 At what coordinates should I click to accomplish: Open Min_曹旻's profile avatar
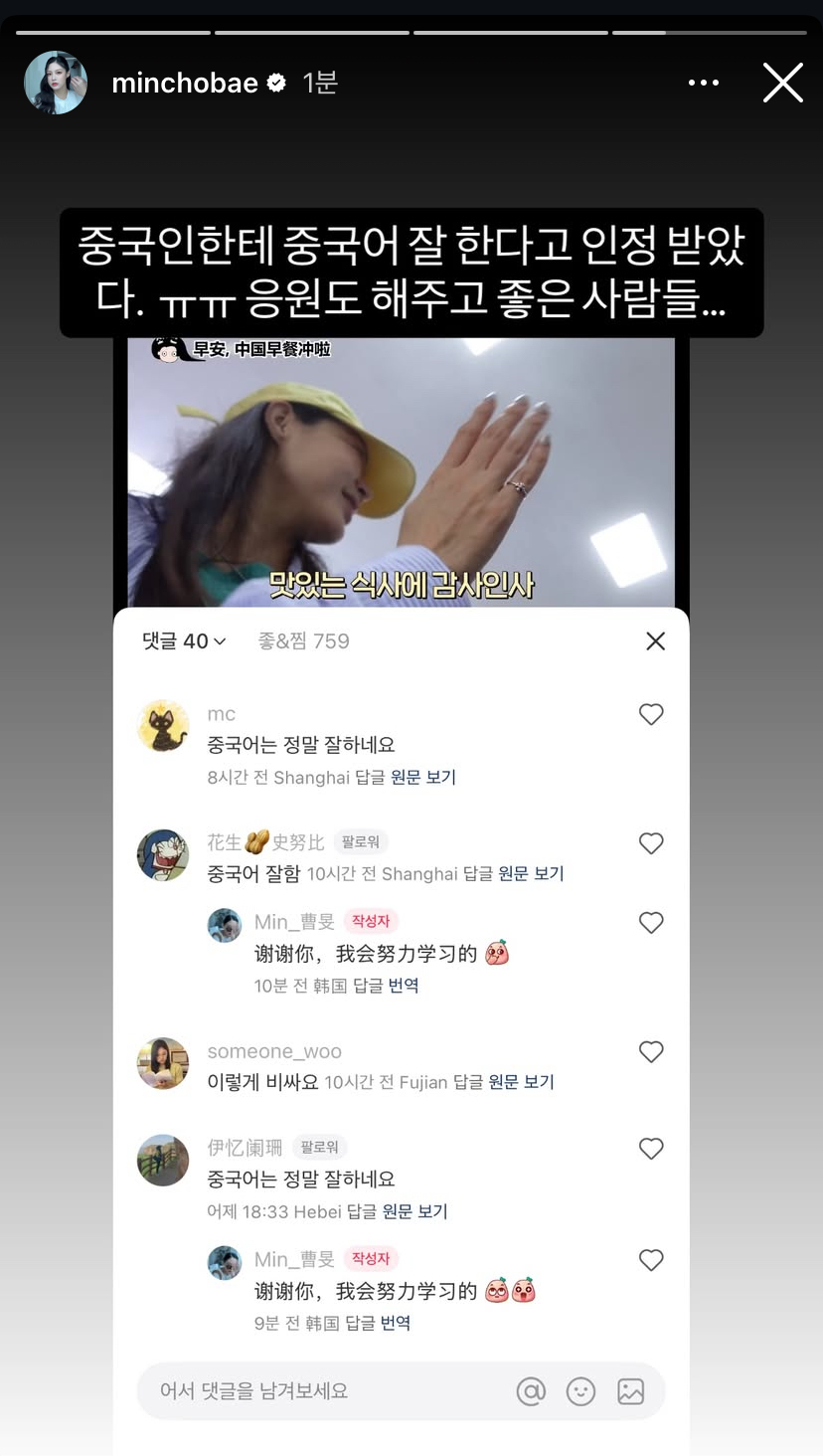point(225,925)
